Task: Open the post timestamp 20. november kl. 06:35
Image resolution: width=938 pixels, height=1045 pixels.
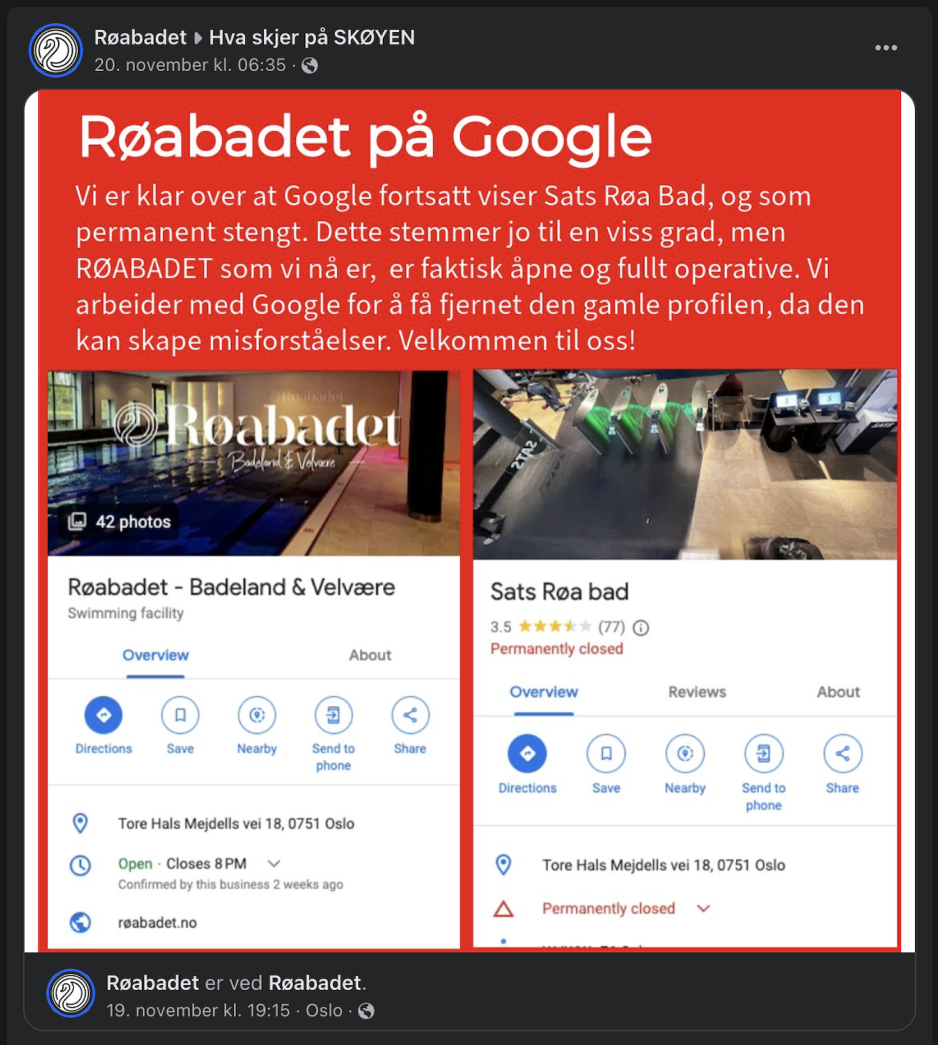Action: tap(191, 65)
